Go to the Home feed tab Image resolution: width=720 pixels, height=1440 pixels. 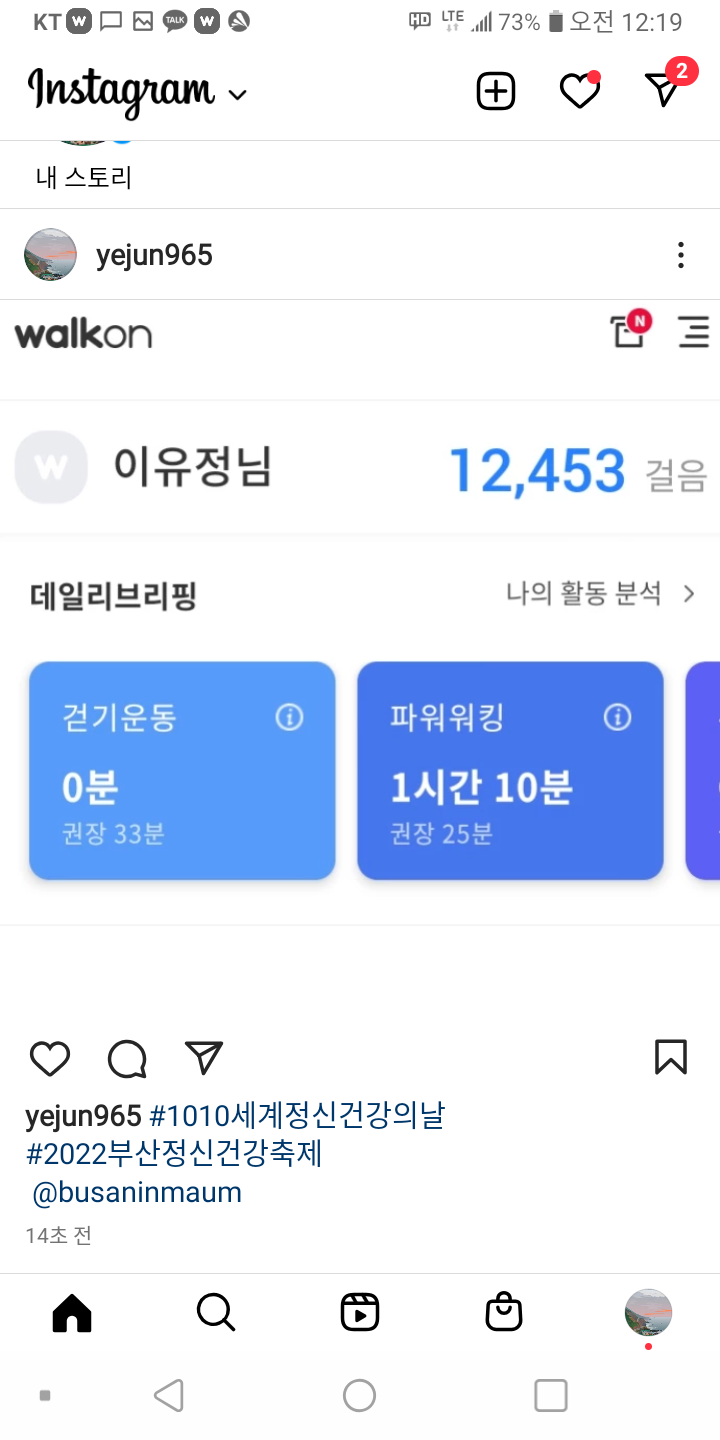pyautogui.click(x=72, y=1312)
